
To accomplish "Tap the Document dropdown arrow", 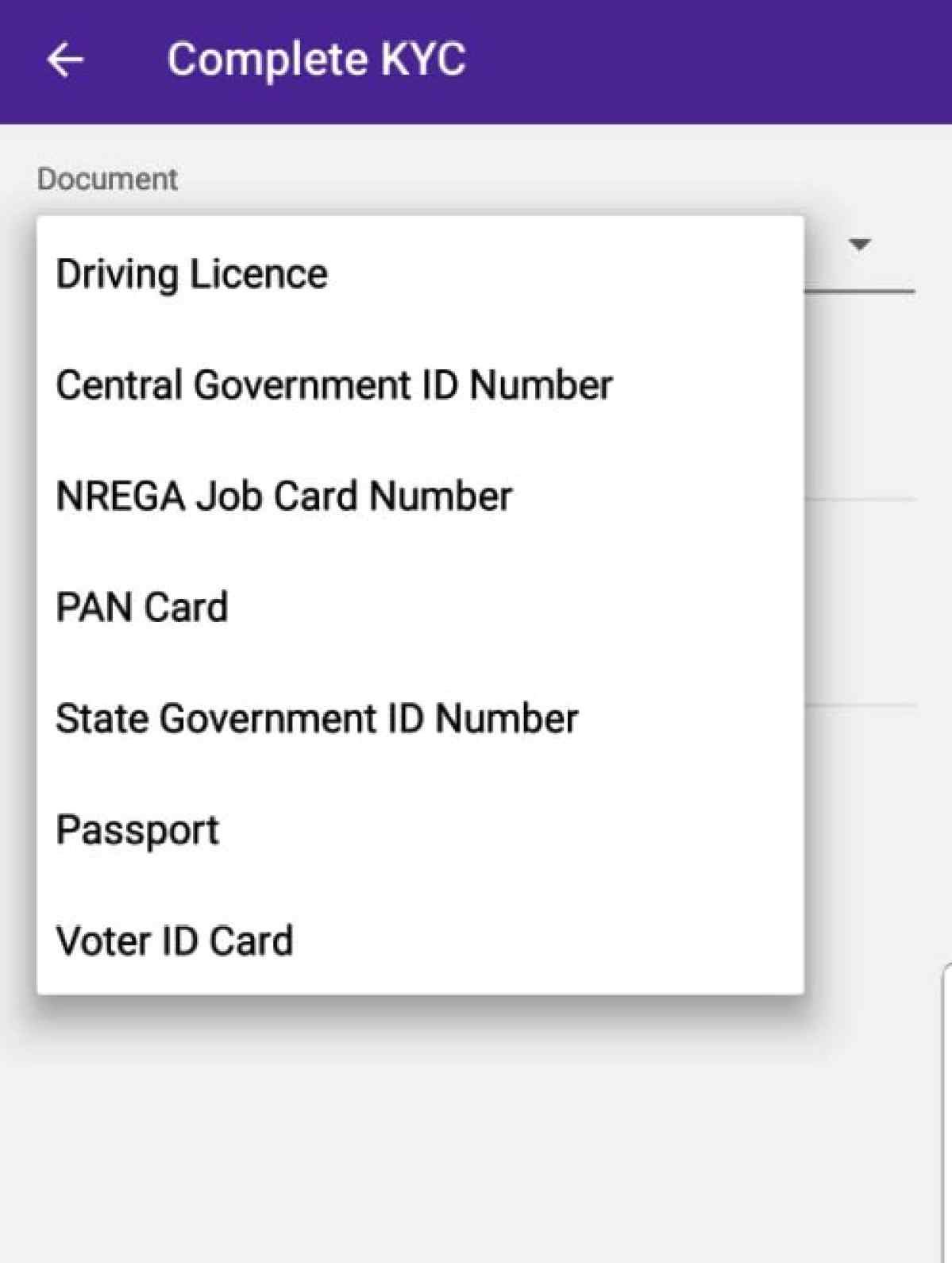I will pyautogui.click(x=859, y=244).
